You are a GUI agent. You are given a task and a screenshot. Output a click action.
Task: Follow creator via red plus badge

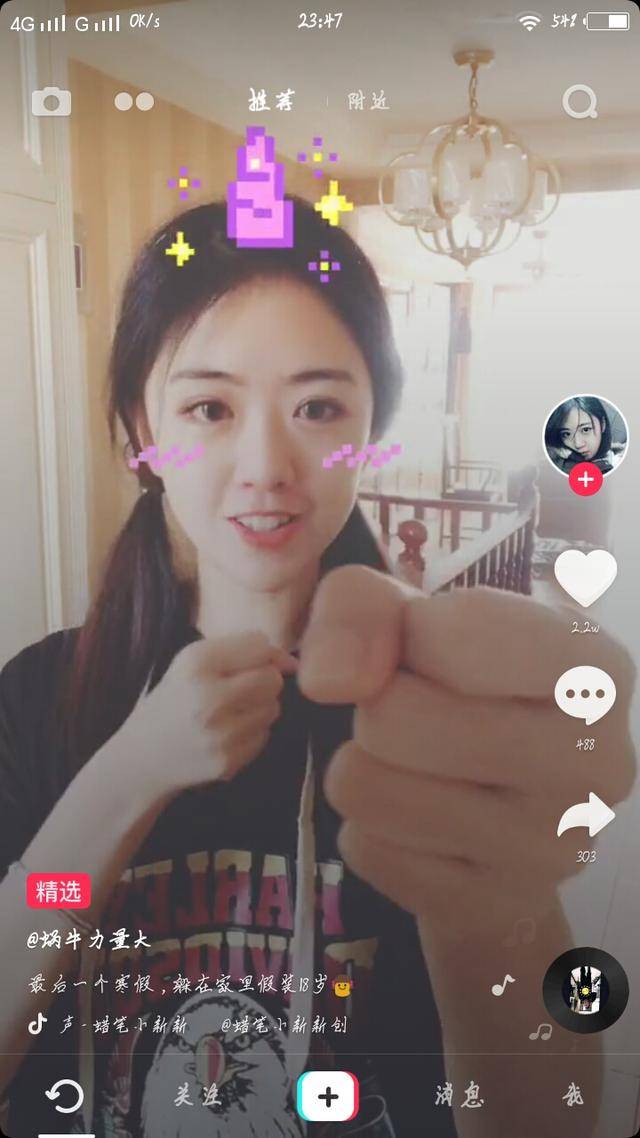click(x=586, y=480)
